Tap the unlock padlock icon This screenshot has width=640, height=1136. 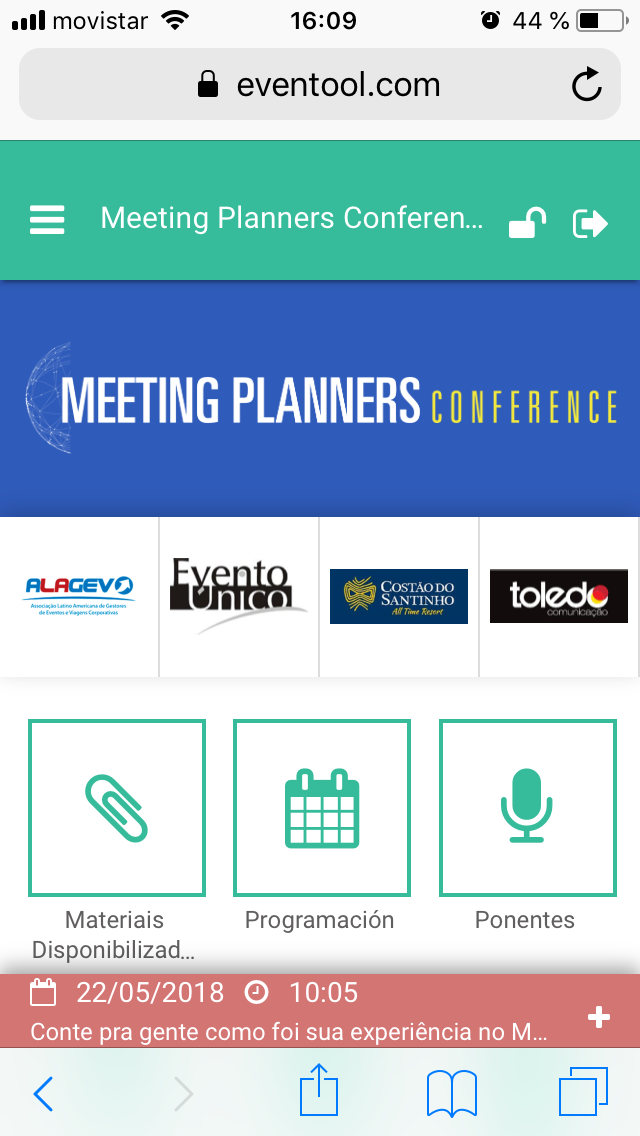[x=527, y=222]
